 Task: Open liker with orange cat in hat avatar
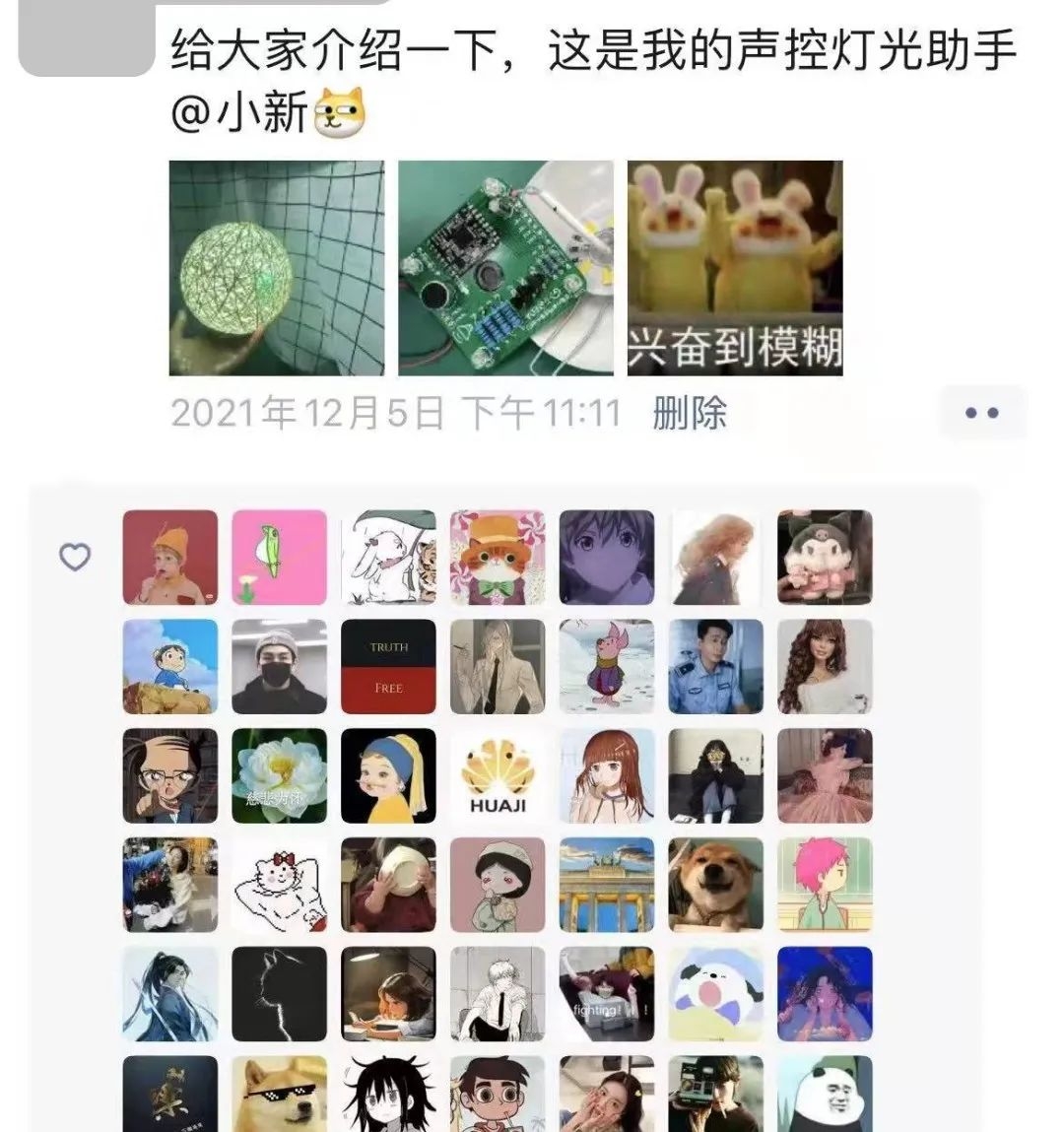point(498,557)
